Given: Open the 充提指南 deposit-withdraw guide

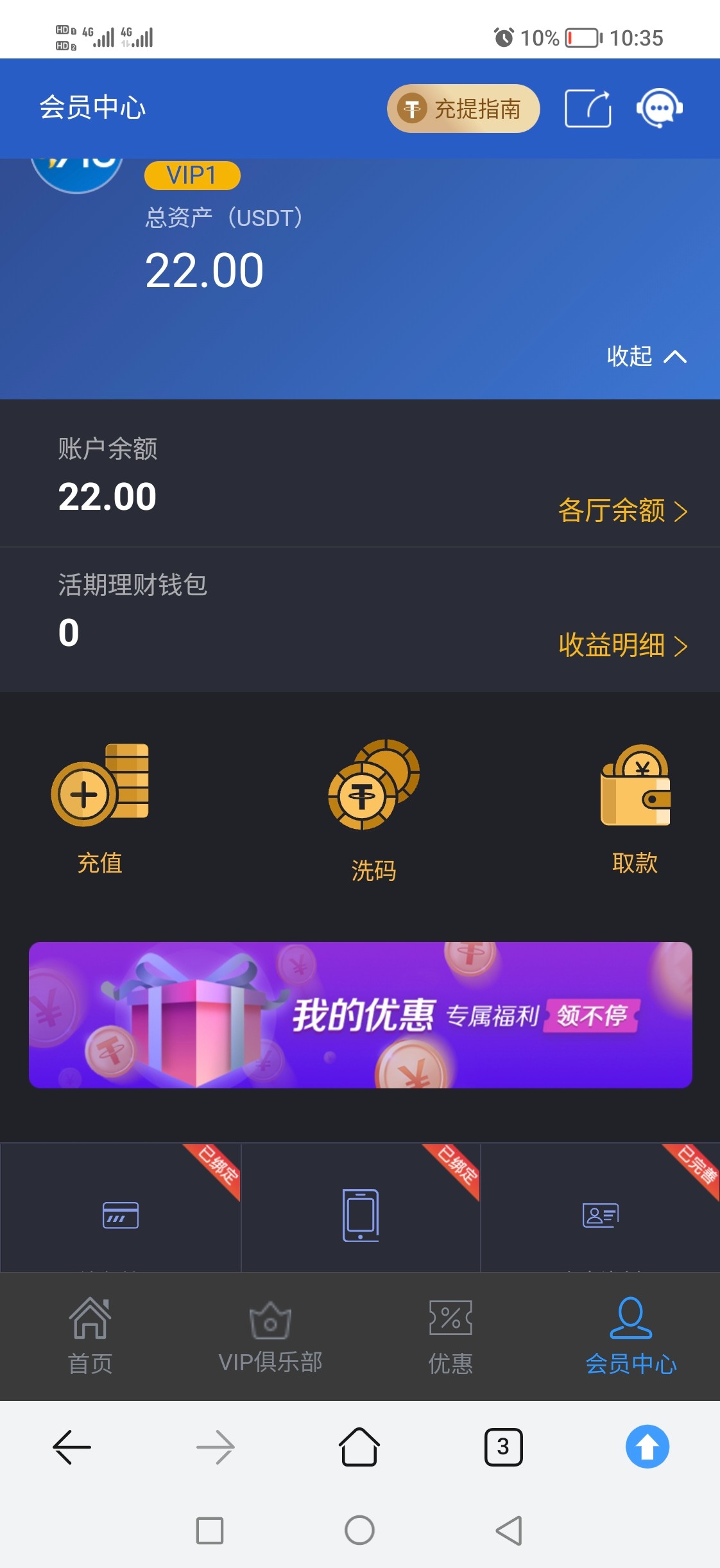Looking at the screenshot, I should 463,109.
